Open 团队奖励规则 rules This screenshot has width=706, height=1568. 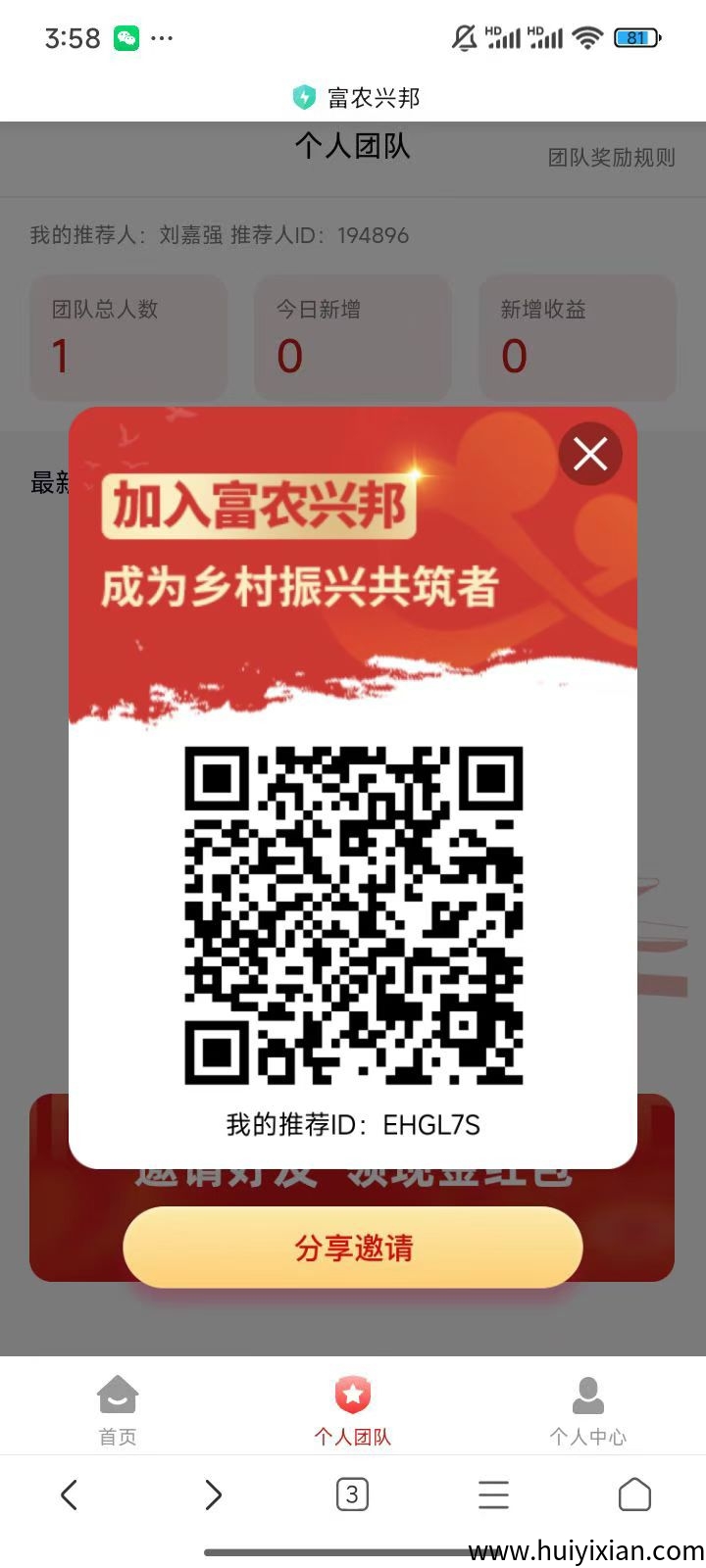point(611,158)
